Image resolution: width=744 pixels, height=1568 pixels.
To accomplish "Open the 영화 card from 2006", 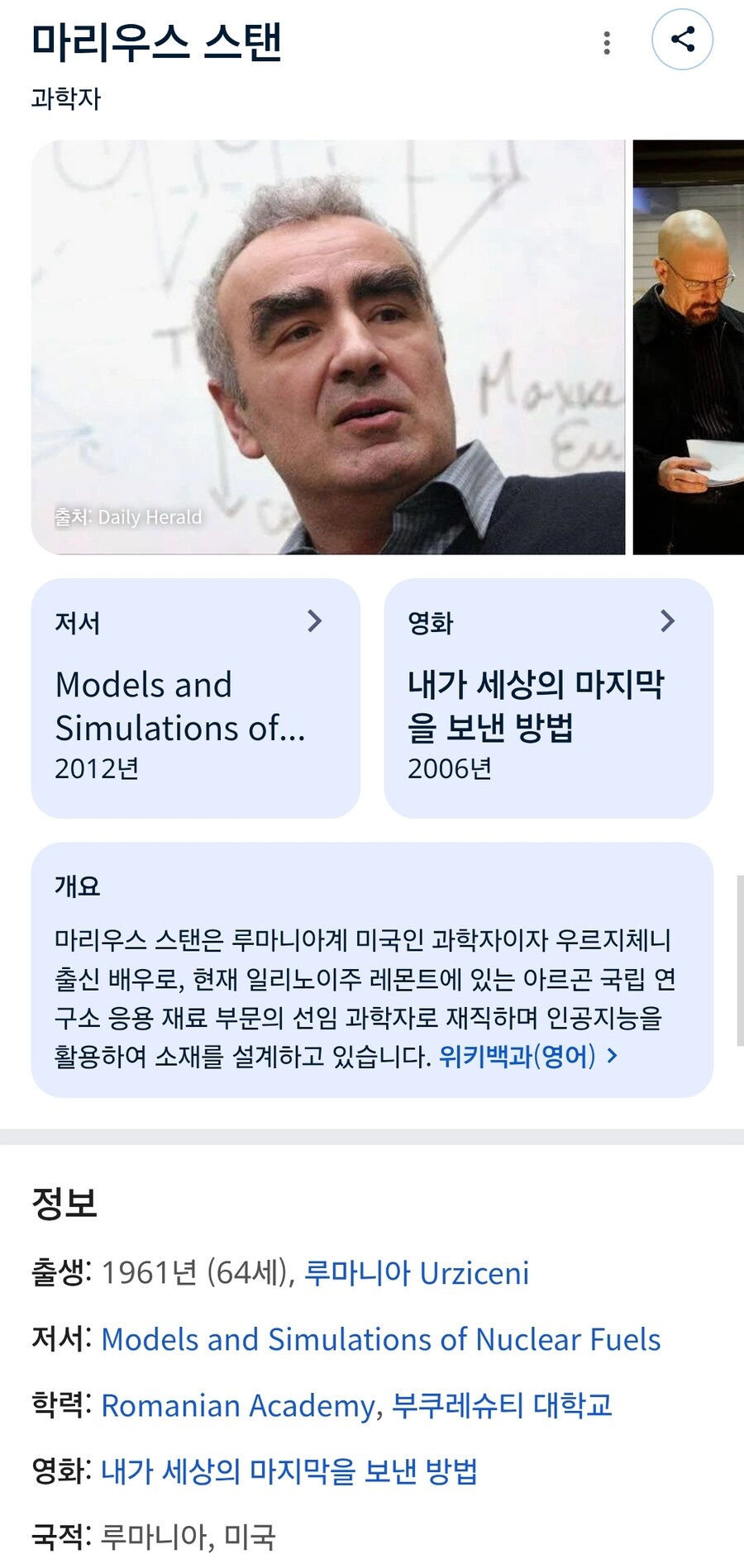I will click(548, 698).
